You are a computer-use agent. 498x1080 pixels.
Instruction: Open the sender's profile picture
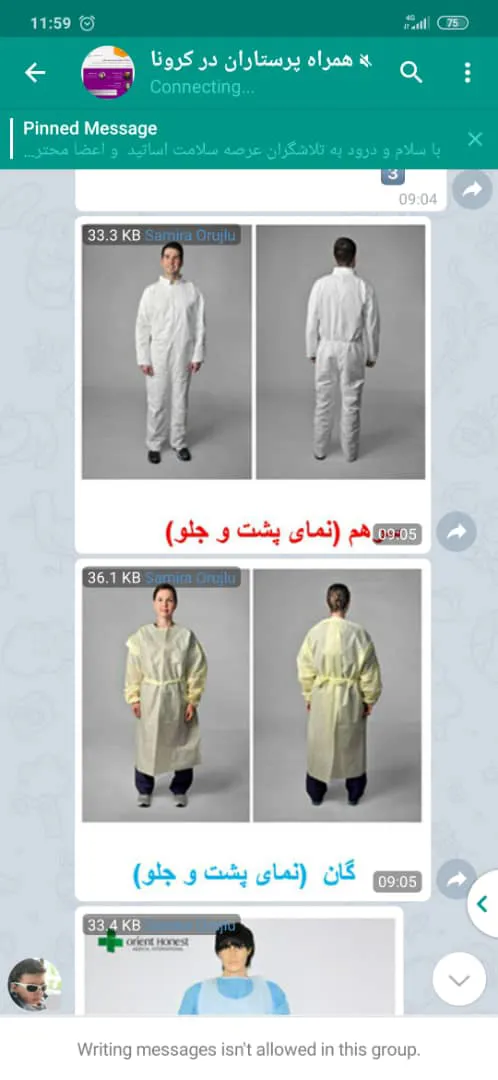[x=34, y=984]
